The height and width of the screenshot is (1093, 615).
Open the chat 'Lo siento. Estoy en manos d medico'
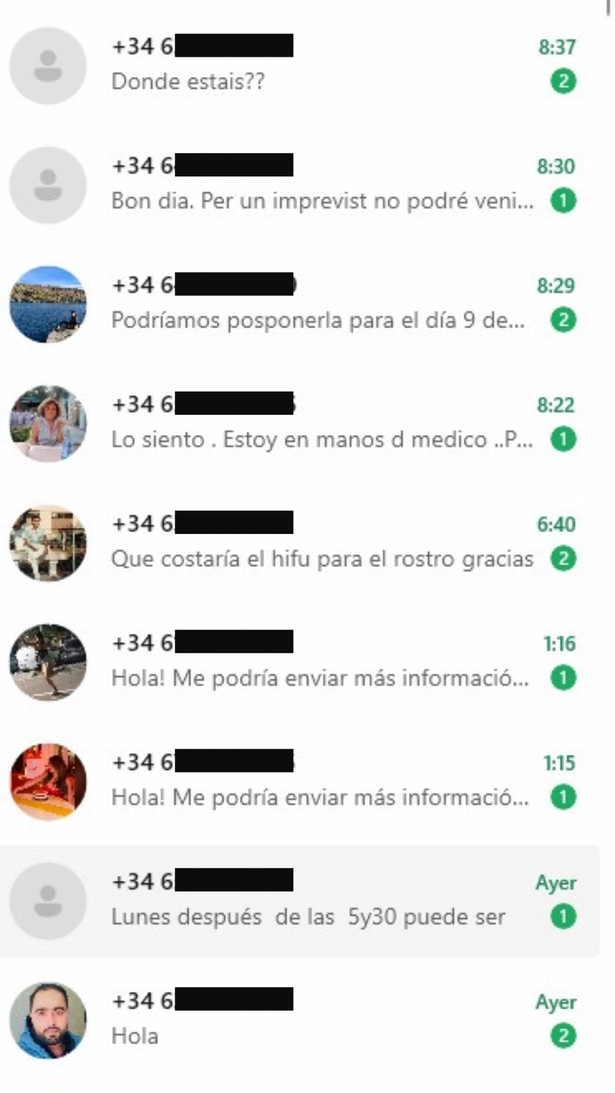click(300, 422)
